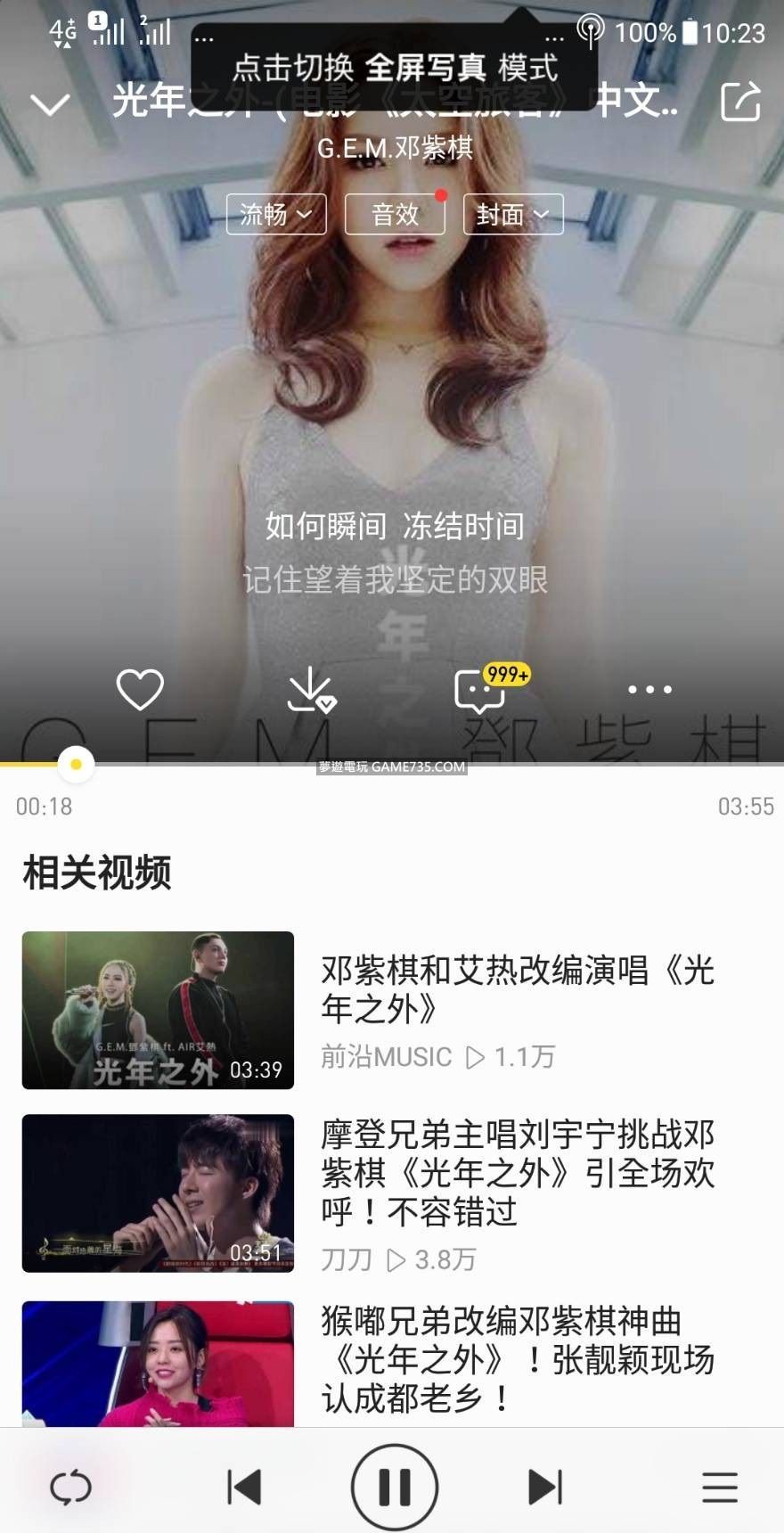Viewport: 784px width, 1533px height.
Task: Change the loop playback mode
Action: click(x=71, y=1487)
